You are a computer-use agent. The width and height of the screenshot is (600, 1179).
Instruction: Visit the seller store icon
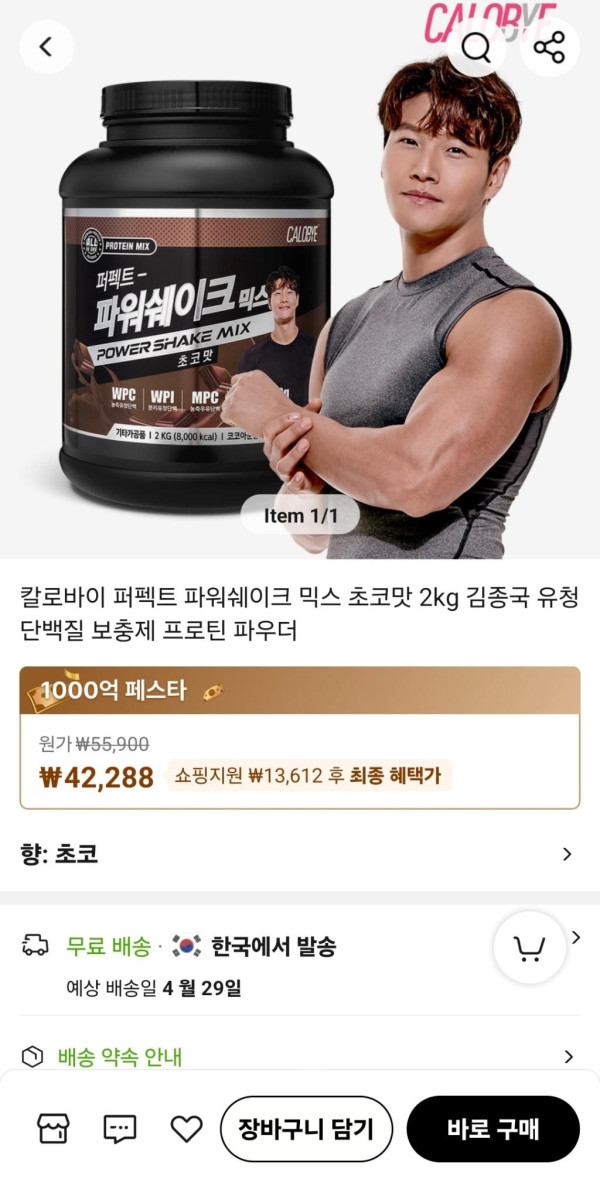[53, 1129]
